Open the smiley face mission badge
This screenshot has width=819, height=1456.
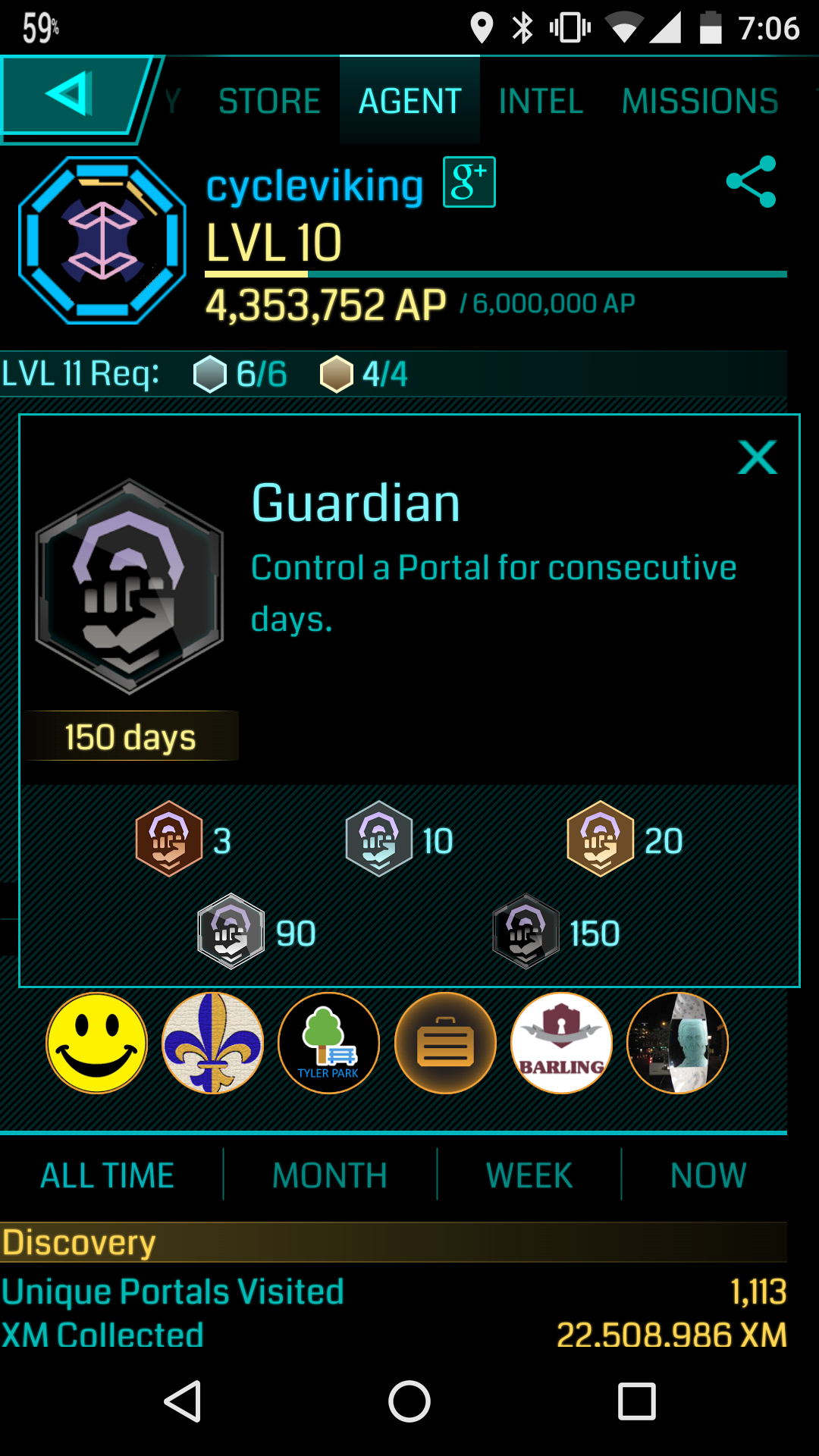tap(97, 1043)
